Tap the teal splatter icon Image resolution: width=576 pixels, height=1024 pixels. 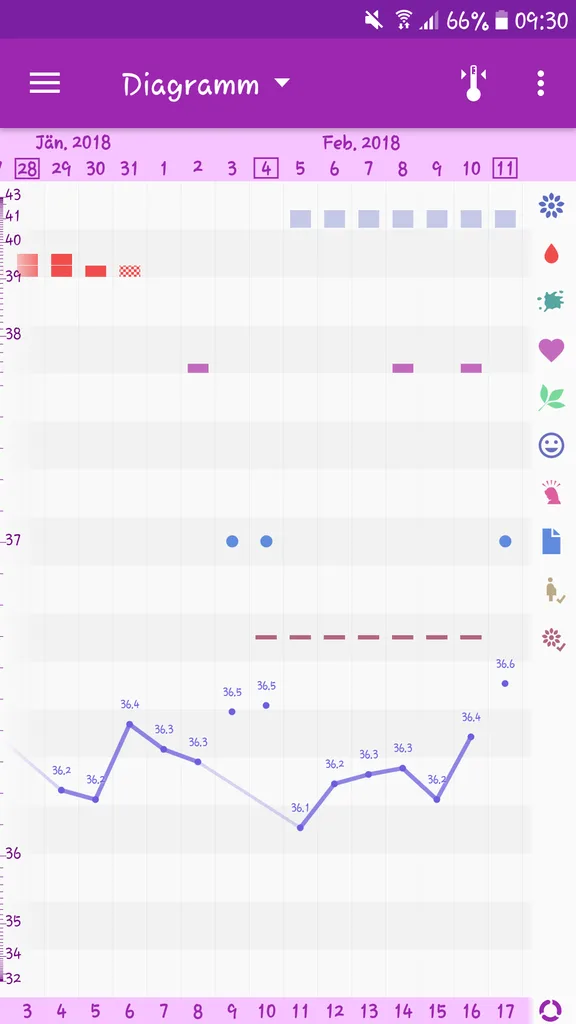point(551,301)
